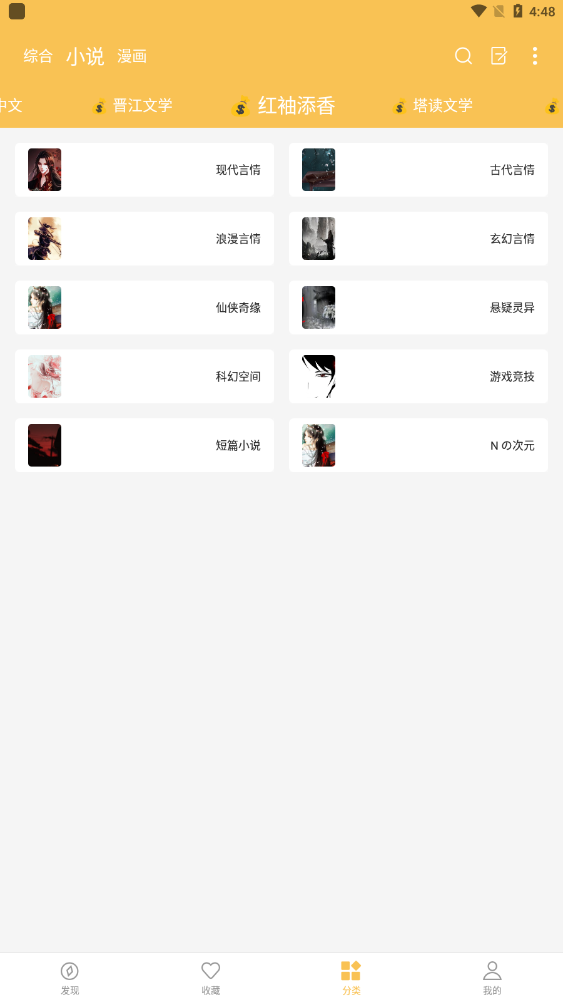Screen dimensions: 563x1002
Task: Open the 浪漫言情 category
Action: pos(144,239)
